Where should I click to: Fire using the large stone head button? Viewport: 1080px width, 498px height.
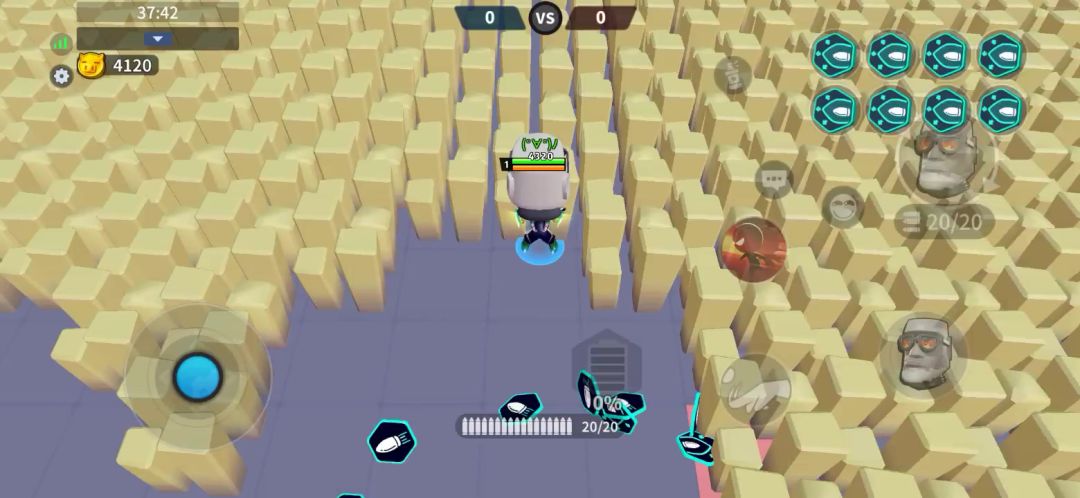pos(945,160)
